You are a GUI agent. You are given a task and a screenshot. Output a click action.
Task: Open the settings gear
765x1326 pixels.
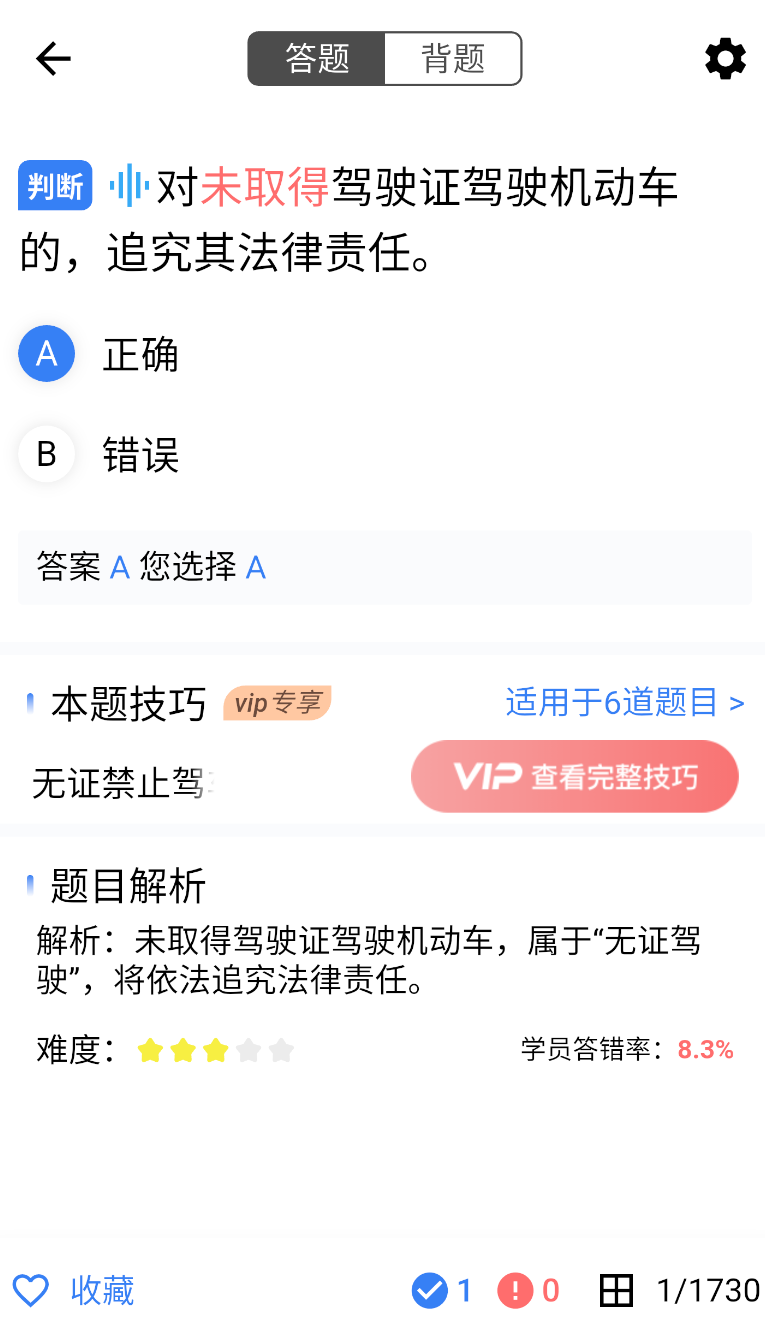(725, 59)
